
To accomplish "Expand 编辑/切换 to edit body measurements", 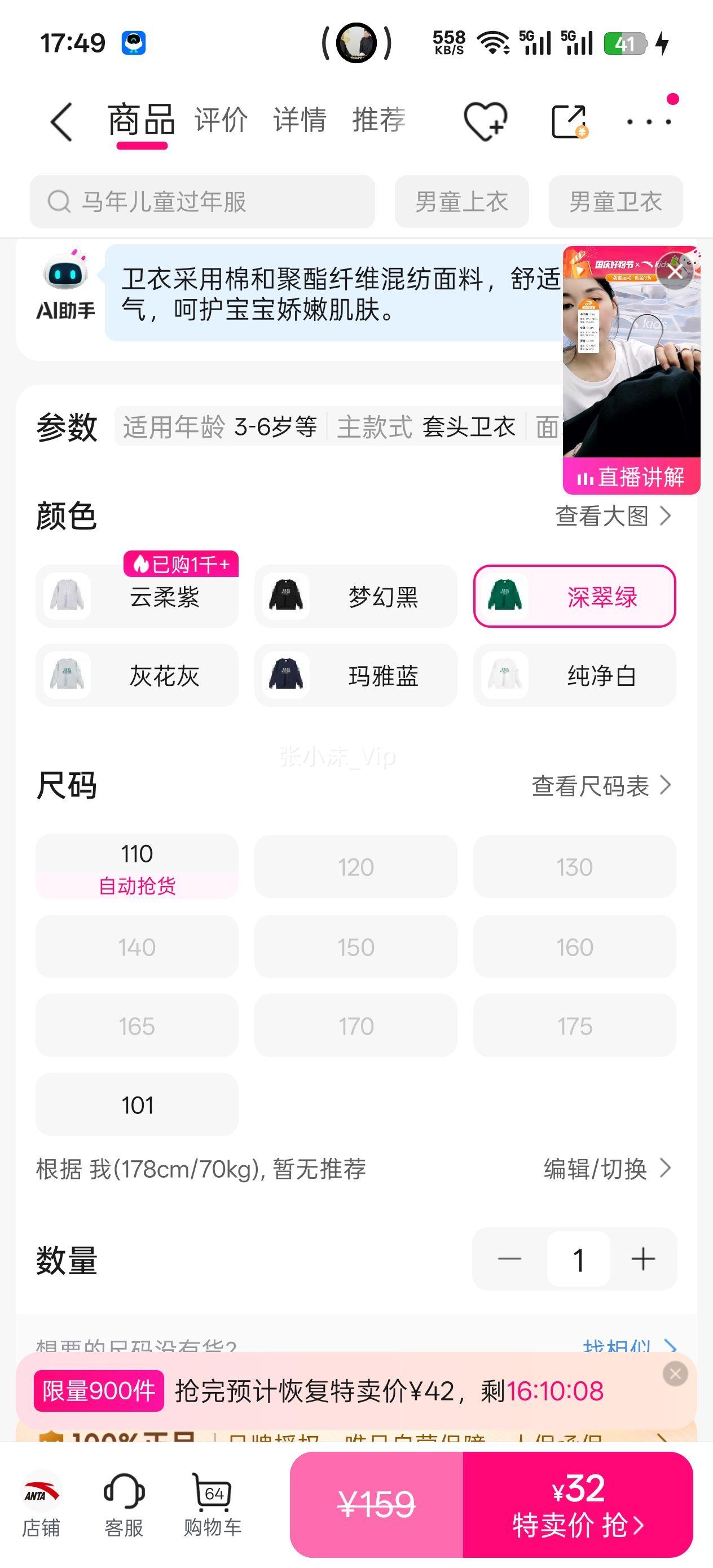I will point(600,1168).
